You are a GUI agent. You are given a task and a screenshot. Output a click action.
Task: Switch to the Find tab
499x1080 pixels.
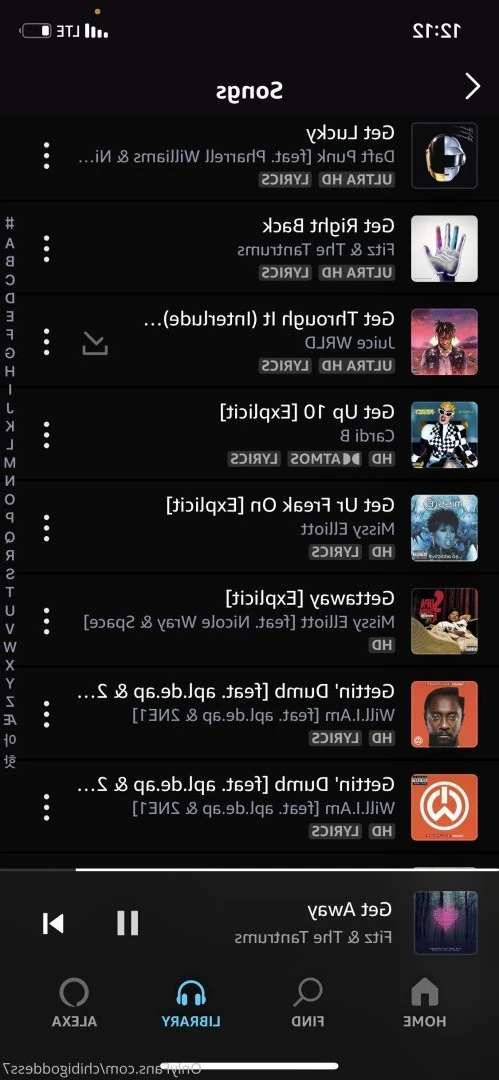(308, 1003)
